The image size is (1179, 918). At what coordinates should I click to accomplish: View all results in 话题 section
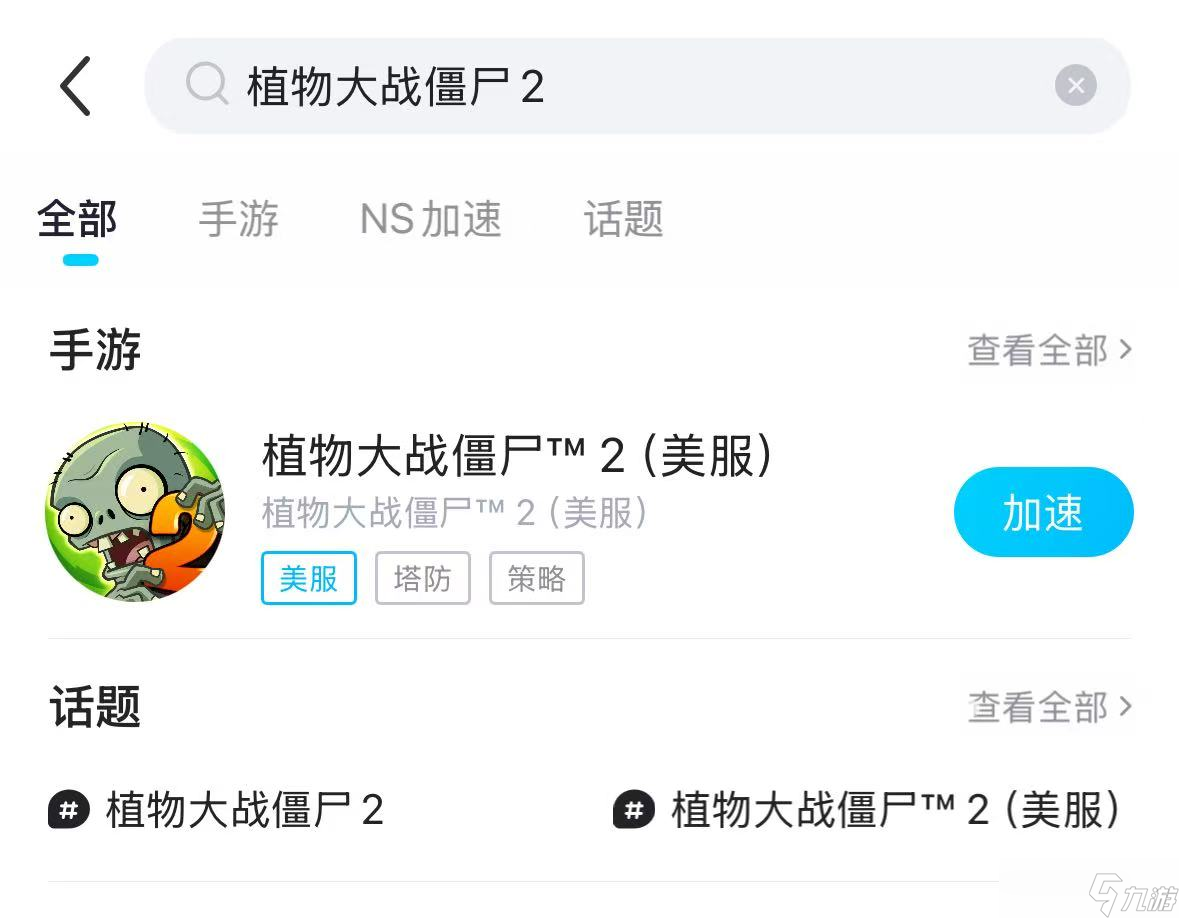pos(1049,707)
